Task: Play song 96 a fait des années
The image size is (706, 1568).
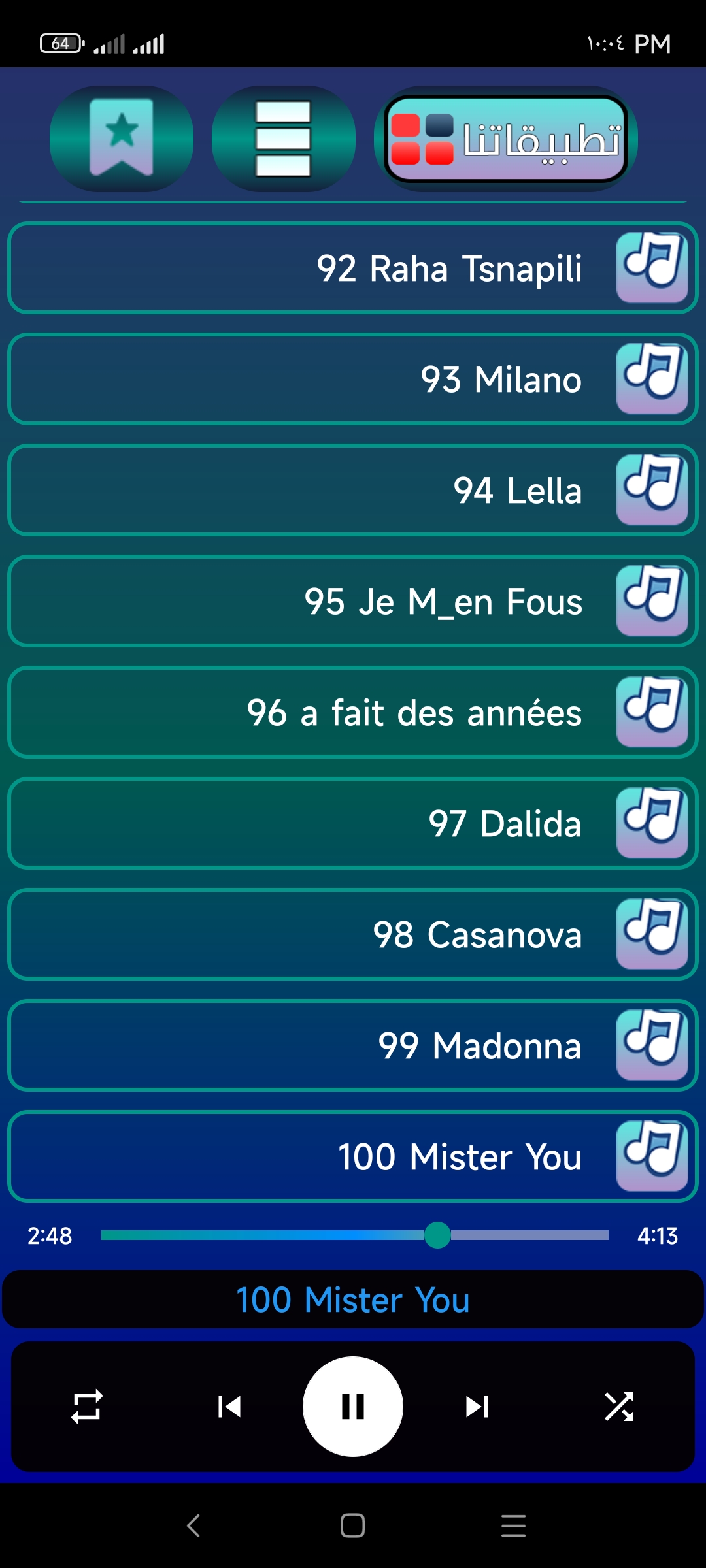Action: [353, 712]
